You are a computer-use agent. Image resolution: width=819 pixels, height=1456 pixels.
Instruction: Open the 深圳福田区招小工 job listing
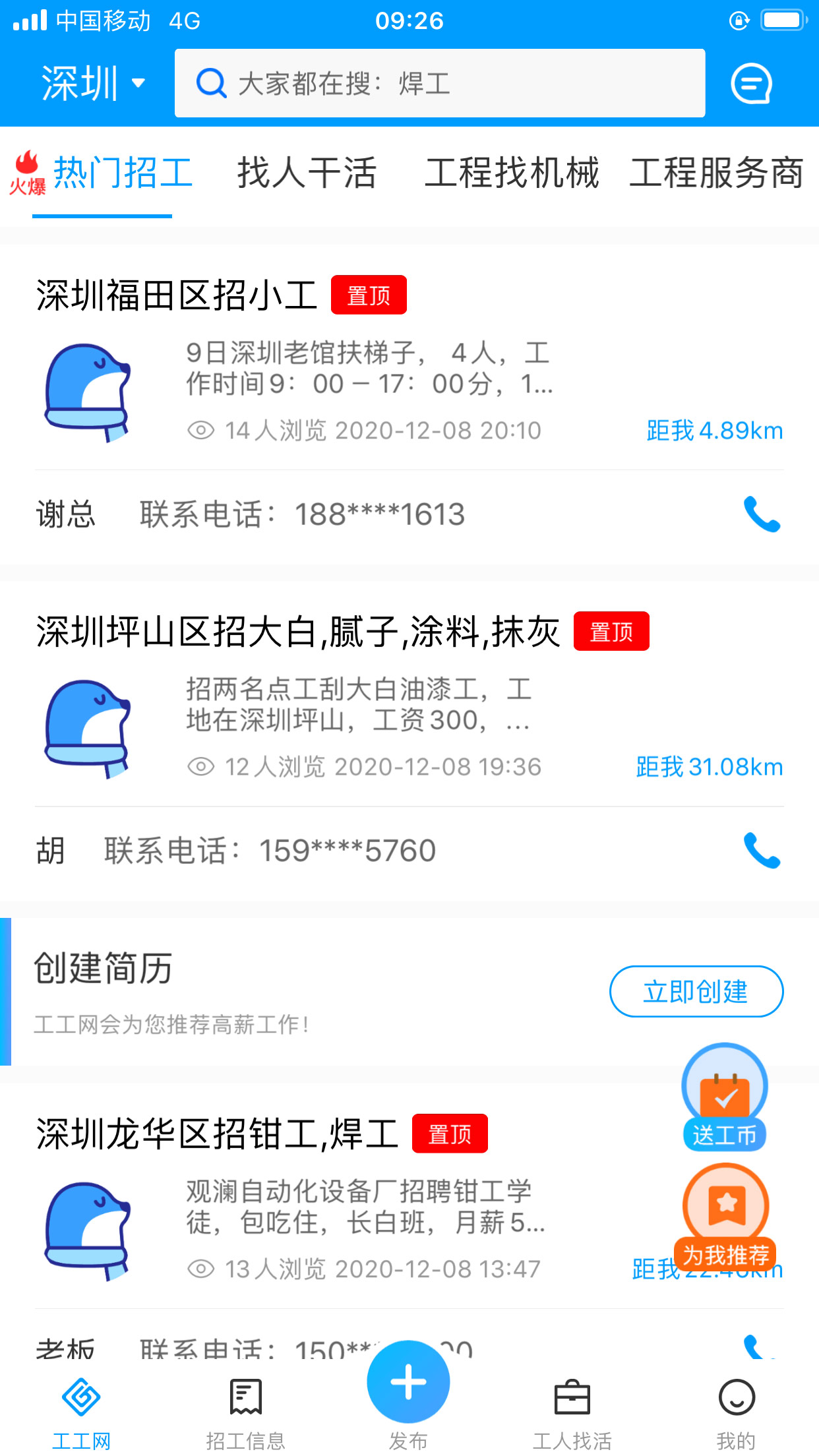pos(177,295)
